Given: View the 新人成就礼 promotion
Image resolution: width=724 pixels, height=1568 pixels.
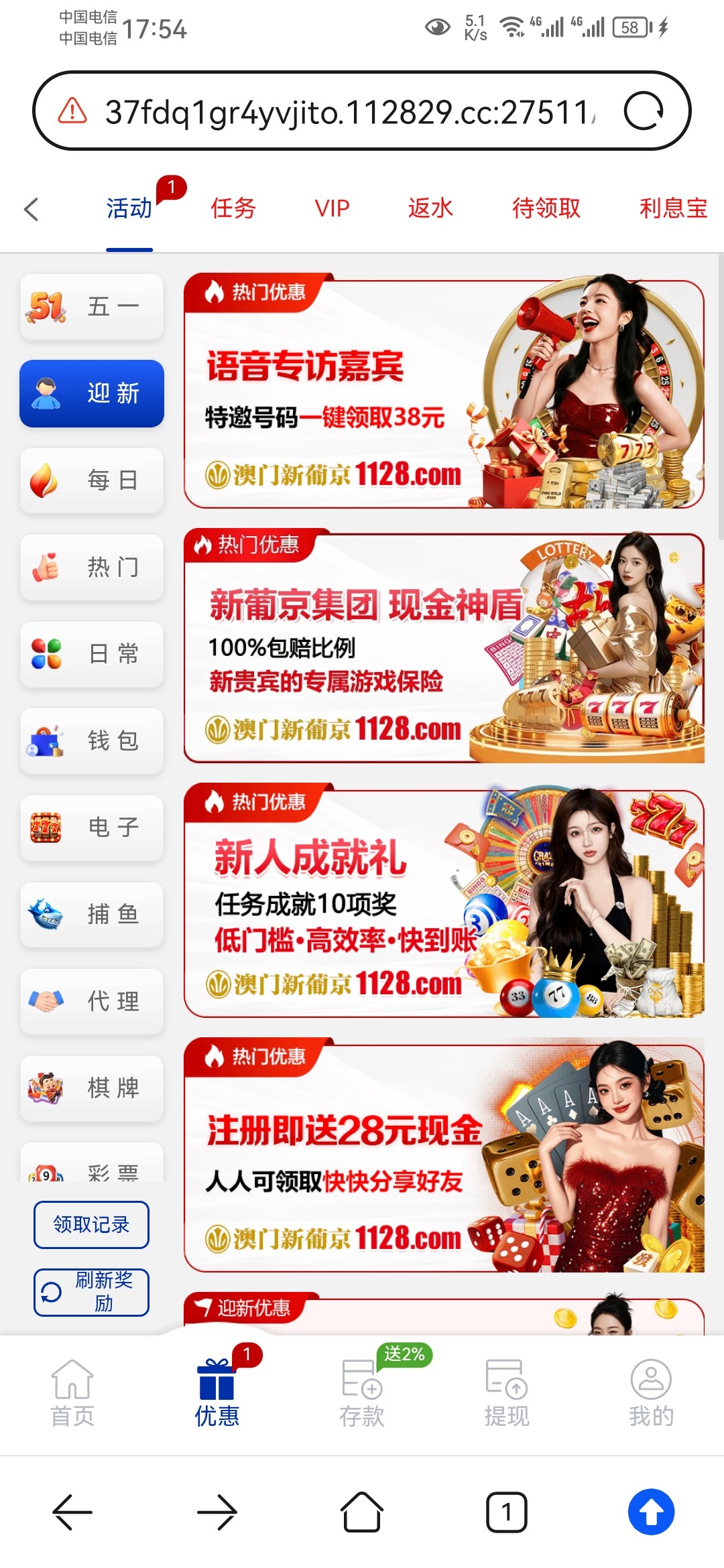Looking at the screenshot, I should click(x=444, y=903).
